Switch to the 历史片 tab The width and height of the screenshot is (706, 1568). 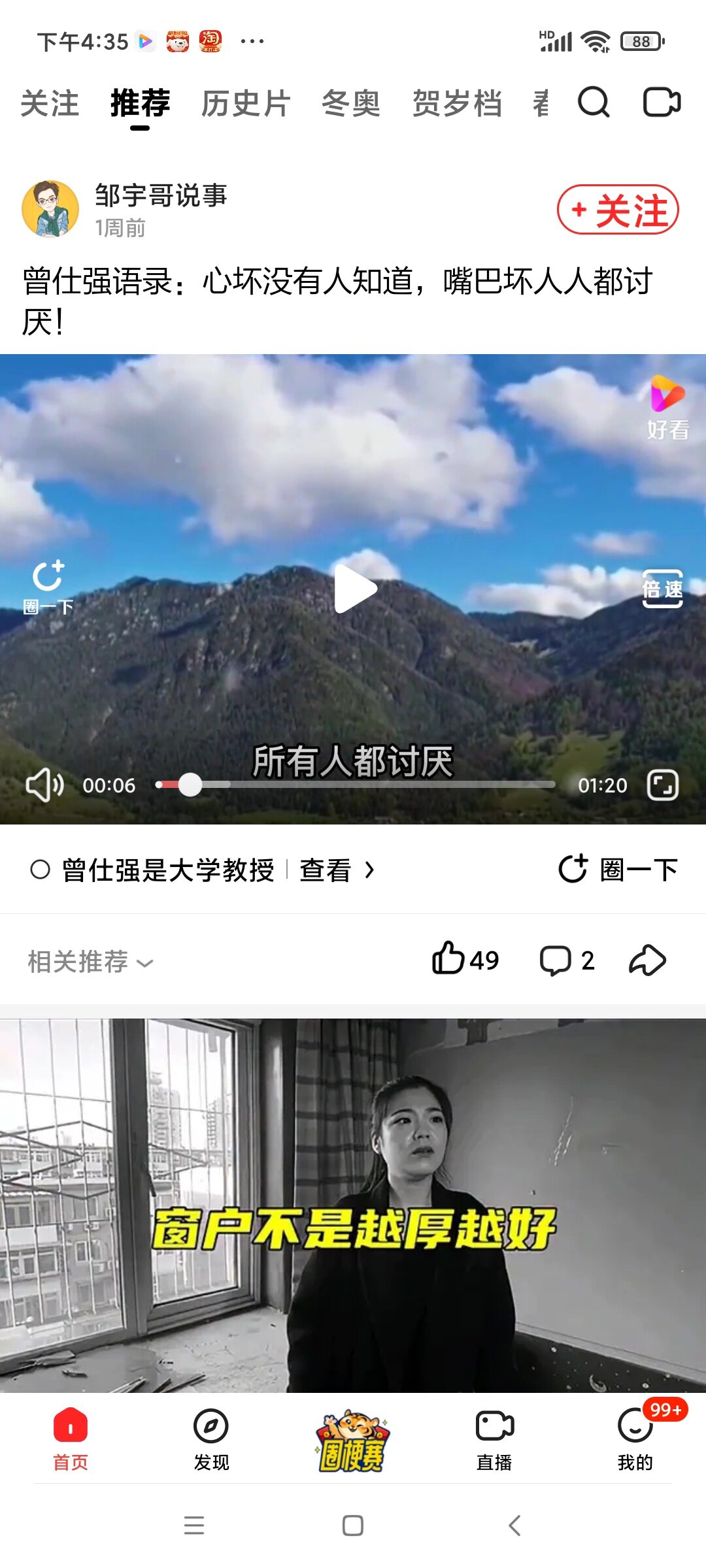pos(246,103)
